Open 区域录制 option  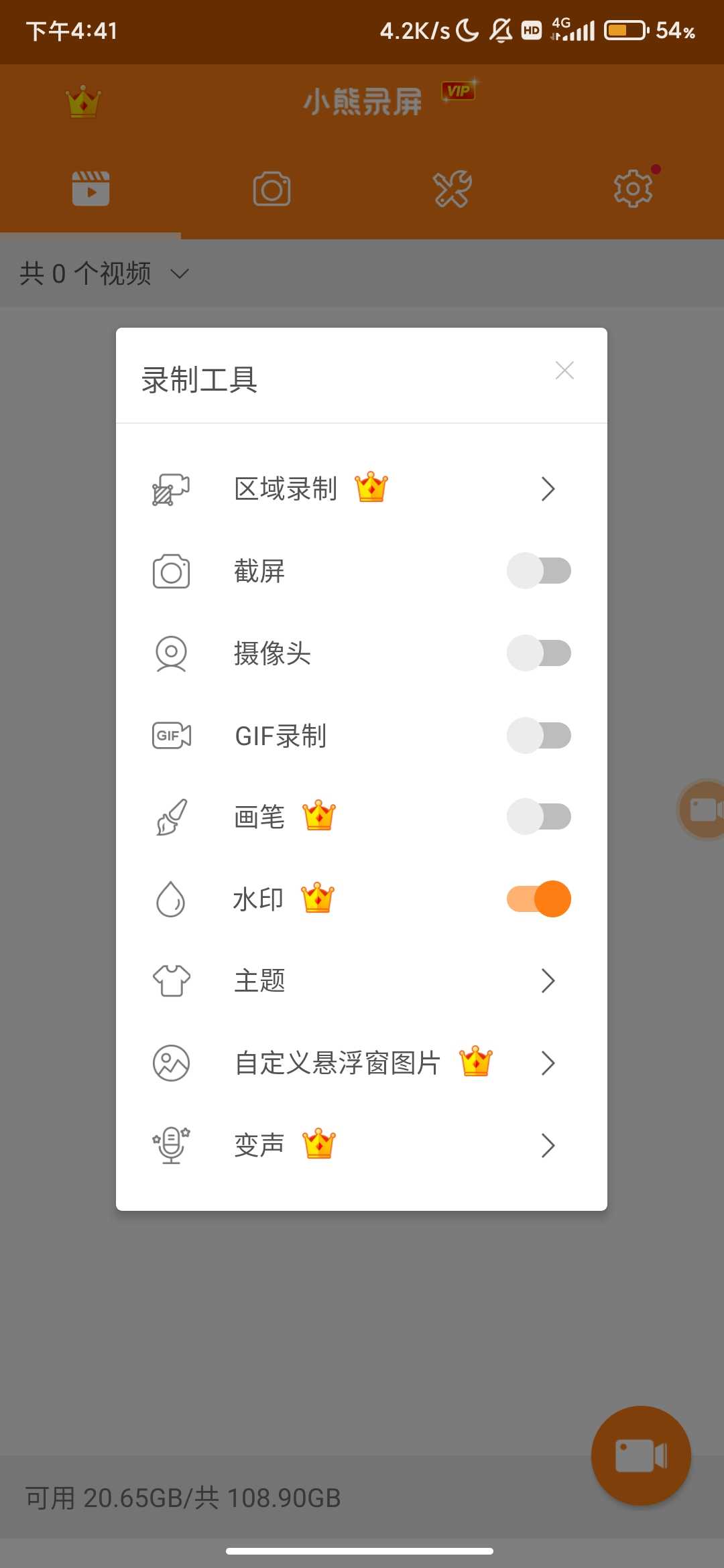(x=361, y=489)
